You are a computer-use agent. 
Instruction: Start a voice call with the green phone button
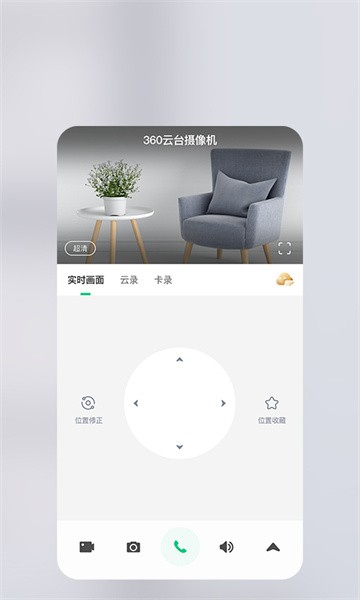pos(180,547)
